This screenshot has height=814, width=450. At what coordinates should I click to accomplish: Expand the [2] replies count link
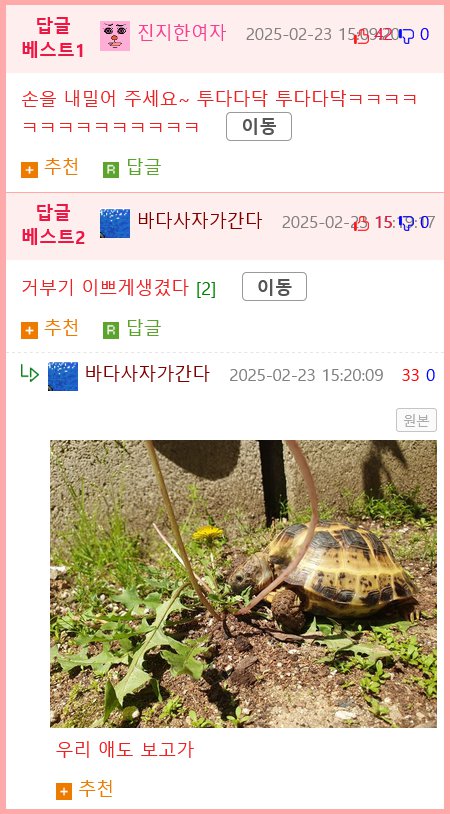tap(206, 289)
